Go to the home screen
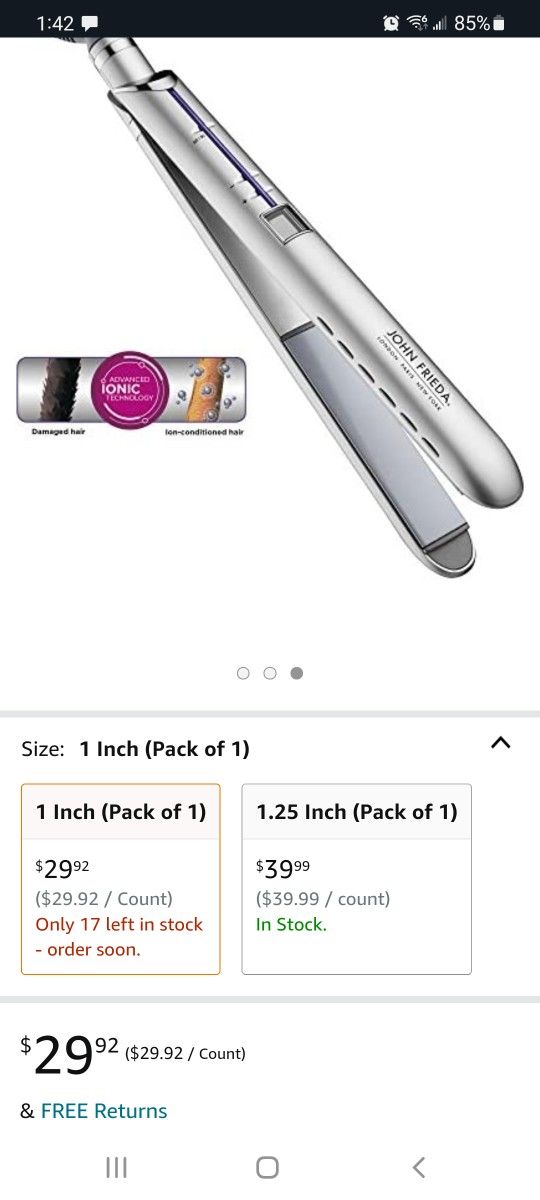This screenshot has width=540, height=1200. (267, 1167)
